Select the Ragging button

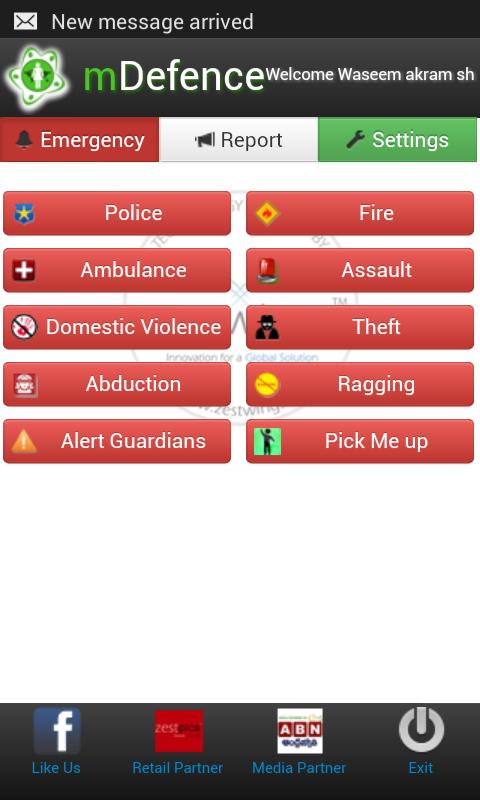pos(360,385)
